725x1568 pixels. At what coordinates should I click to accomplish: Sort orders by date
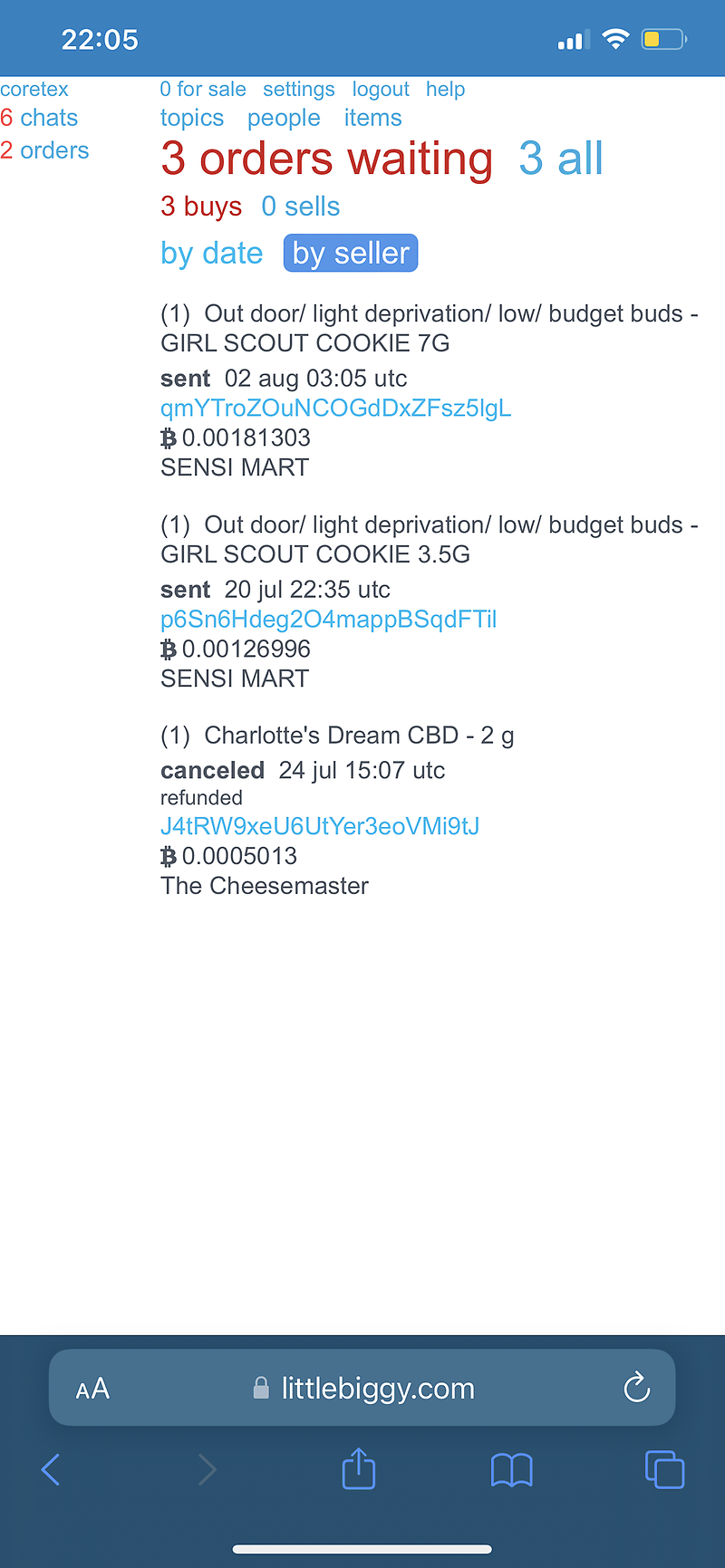coord(211,254)
